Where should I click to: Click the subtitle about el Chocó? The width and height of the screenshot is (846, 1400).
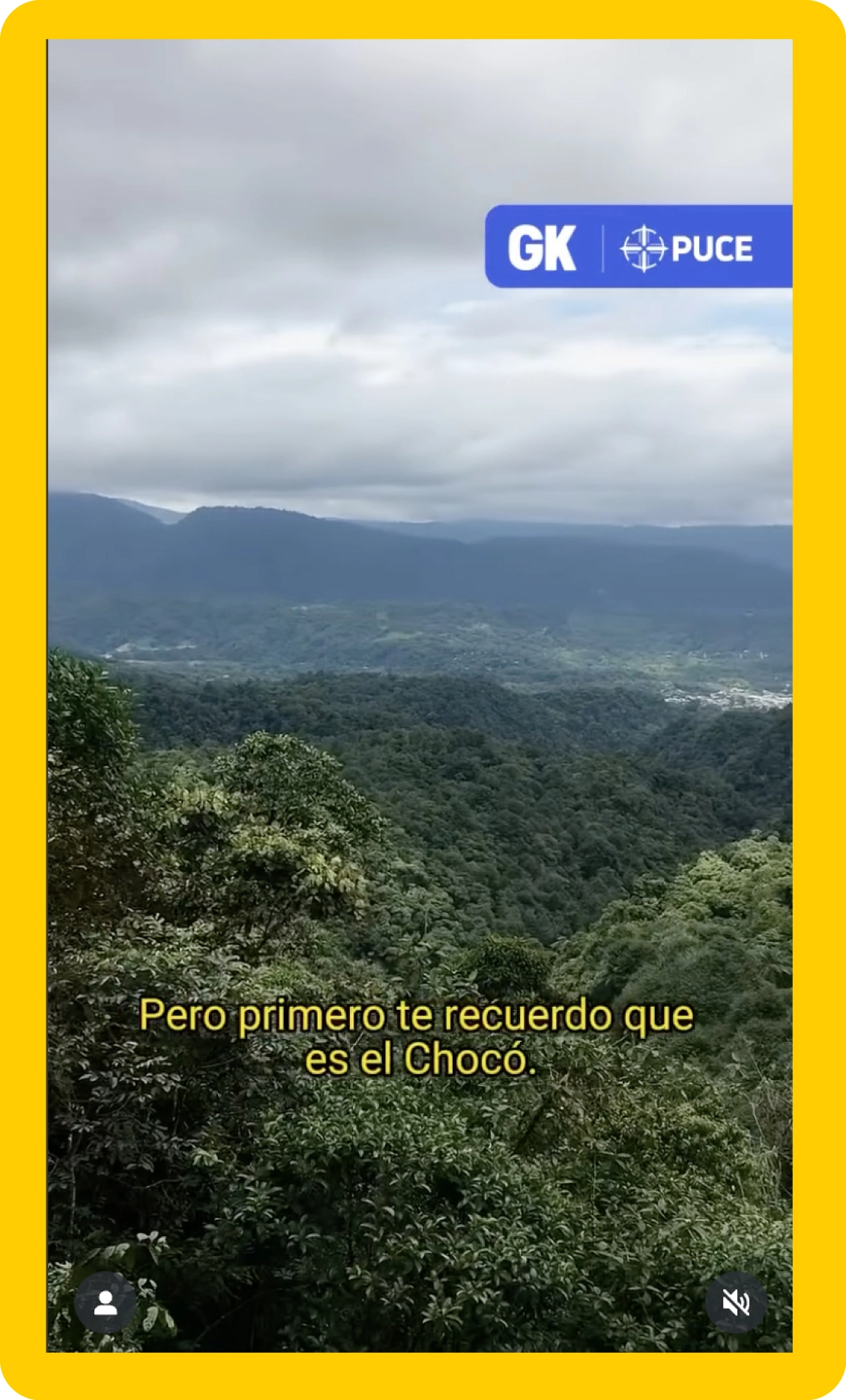click(x=420, y=1037)
